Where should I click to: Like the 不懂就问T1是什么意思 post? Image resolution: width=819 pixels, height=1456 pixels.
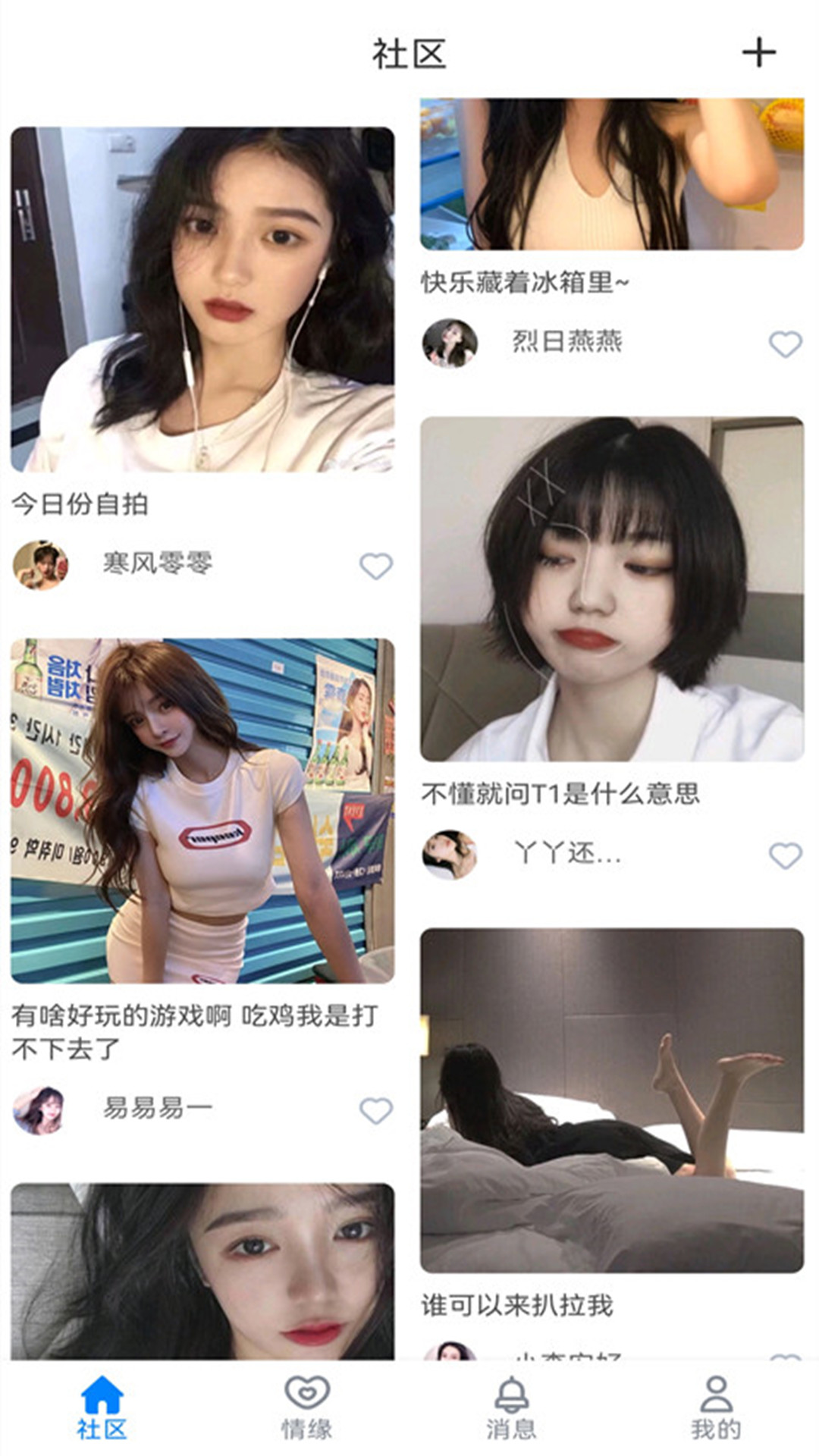785,855
